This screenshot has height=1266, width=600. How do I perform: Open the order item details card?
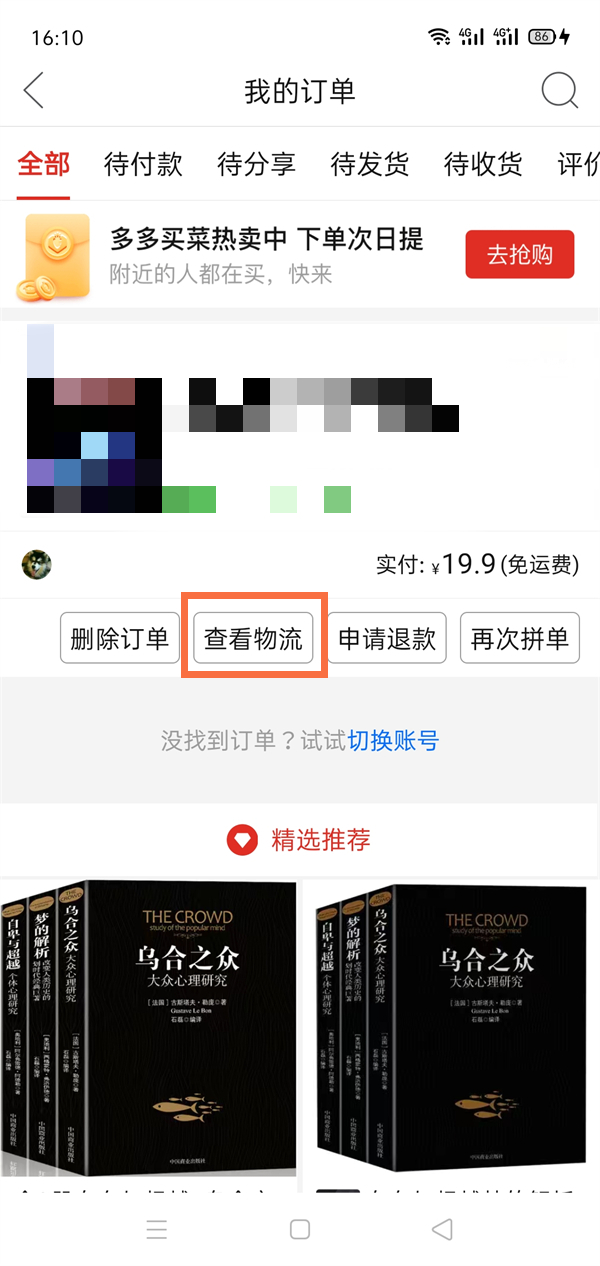[x=300, y=425]
